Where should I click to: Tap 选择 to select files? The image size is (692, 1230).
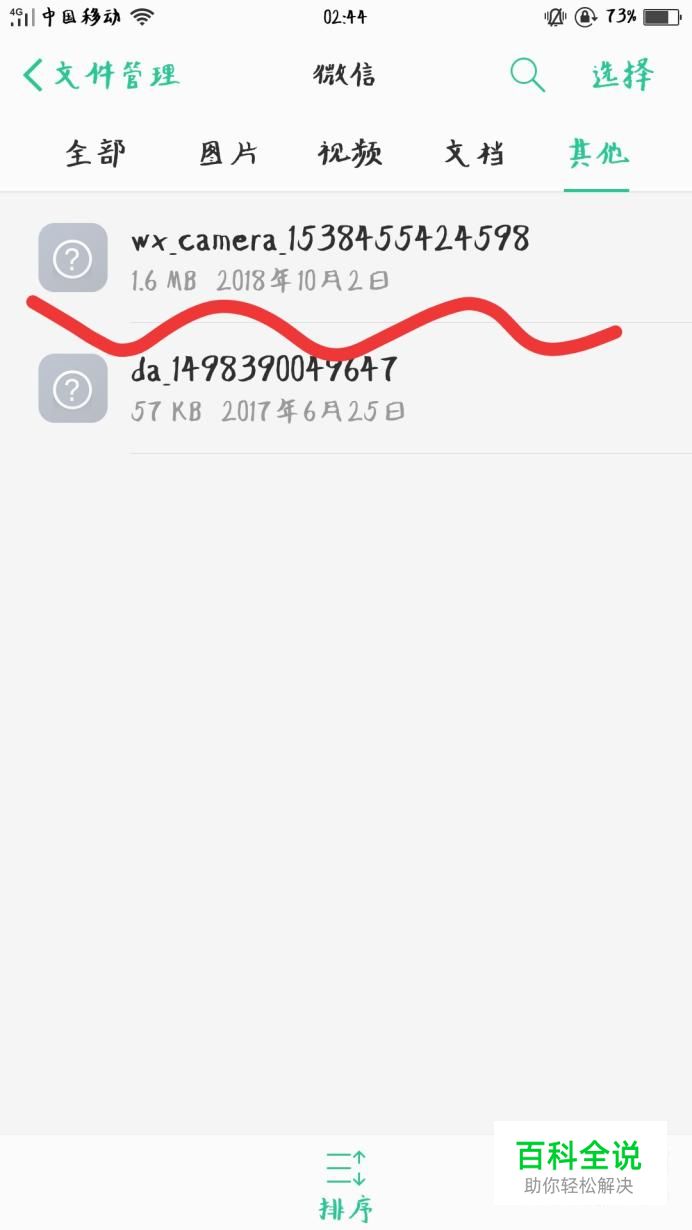click(x=623, y=75)
